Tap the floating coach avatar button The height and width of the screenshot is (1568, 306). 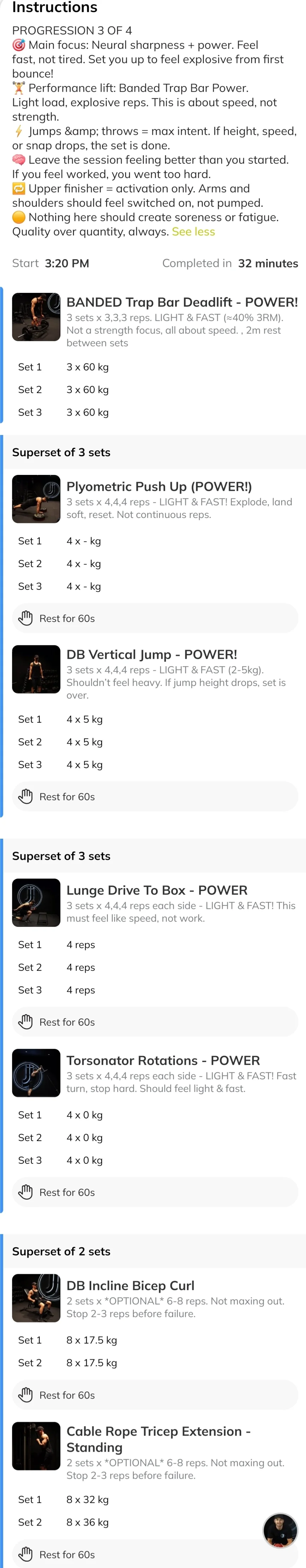(x=280, y=1530)
